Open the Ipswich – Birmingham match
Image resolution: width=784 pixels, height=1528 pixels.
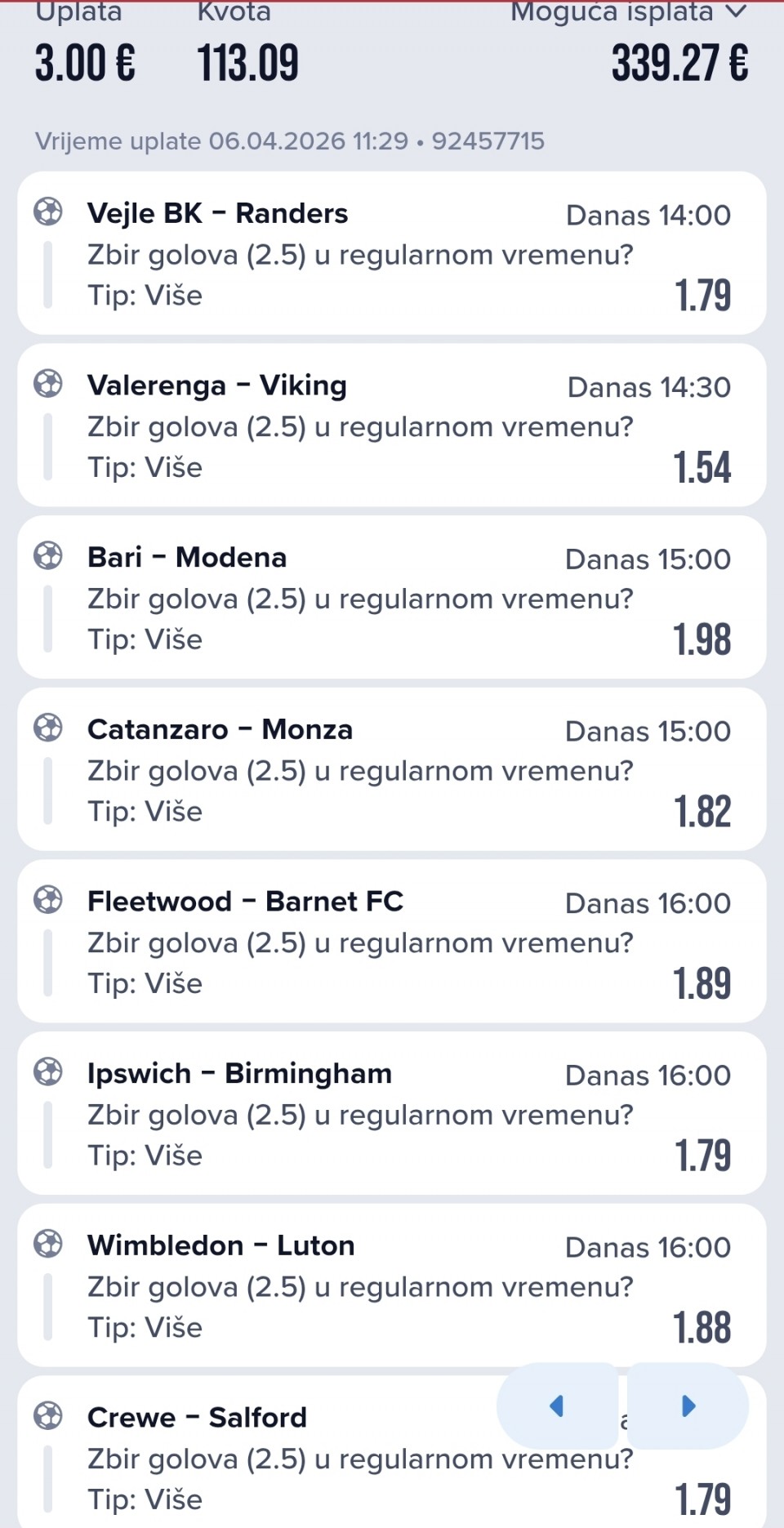tap(239, 1073)
